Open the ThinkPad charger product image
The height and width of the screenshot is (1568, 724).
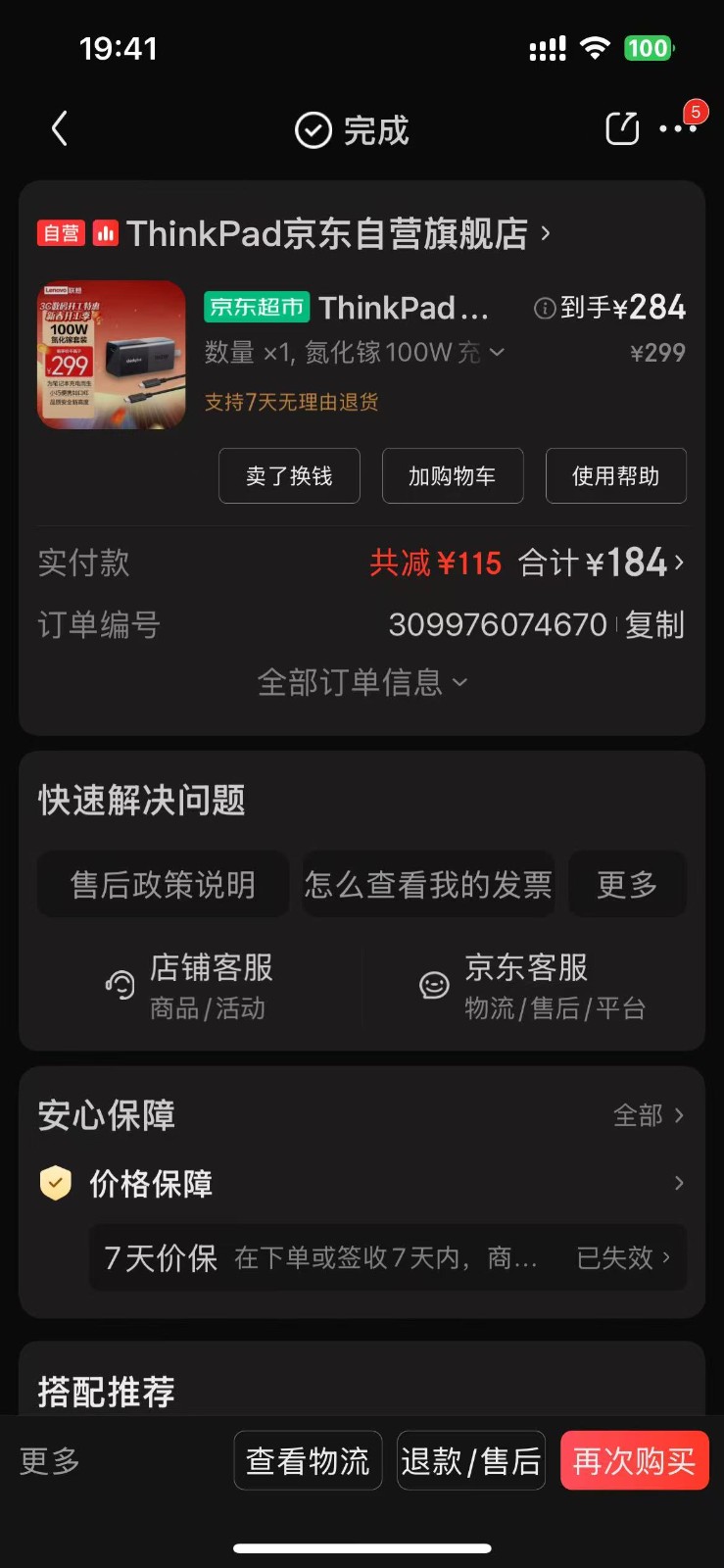coord(112,355)
